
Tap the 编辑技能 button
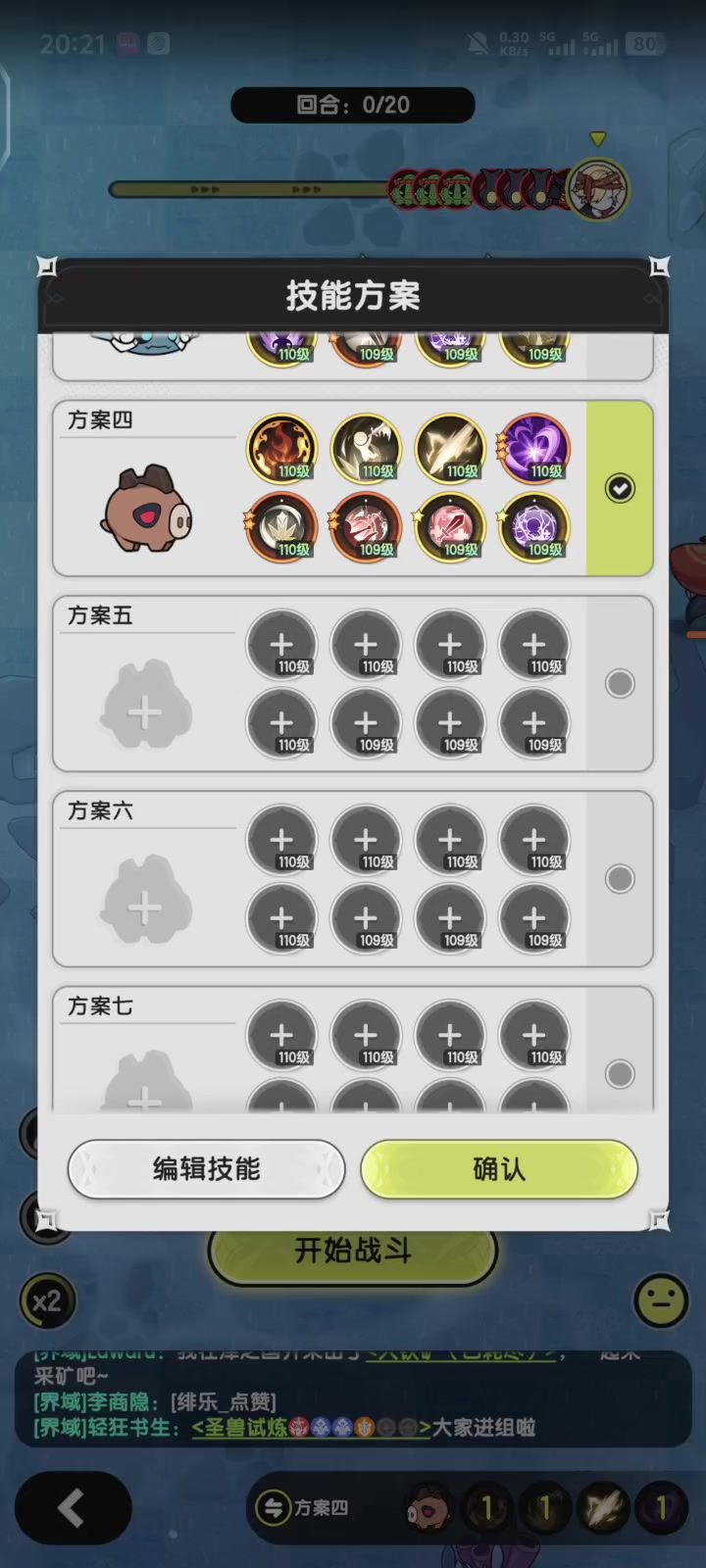[x=206, y=1168]
